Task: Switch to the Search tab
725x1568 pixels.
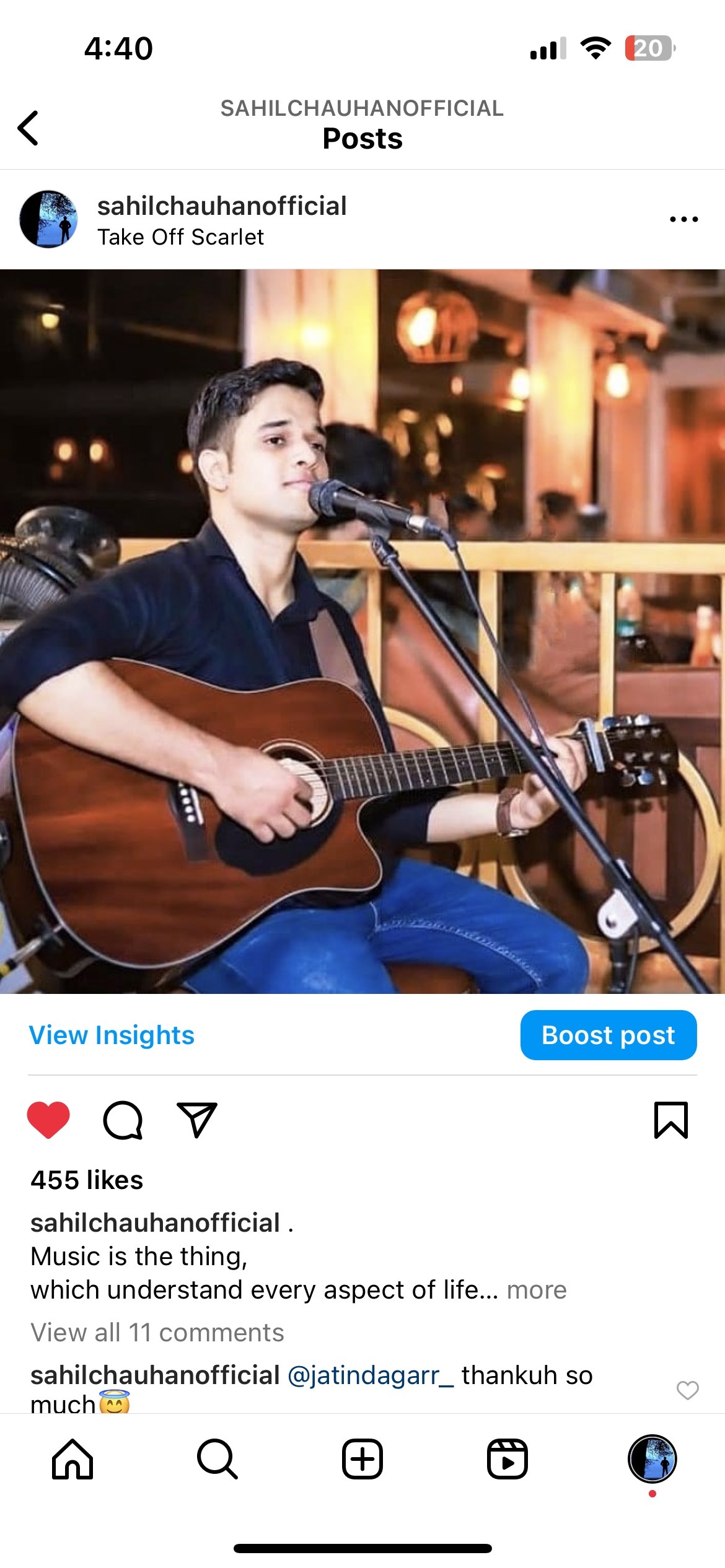Action: (217, 1459)
